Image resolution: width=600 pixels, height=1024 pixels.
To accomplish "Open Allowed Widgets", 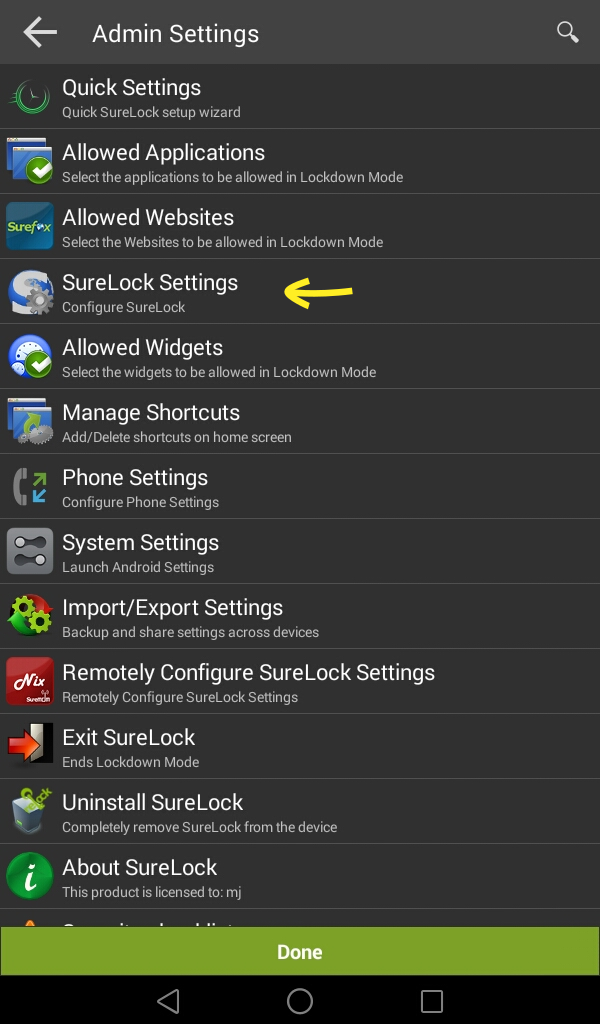I will coord(300,357).
